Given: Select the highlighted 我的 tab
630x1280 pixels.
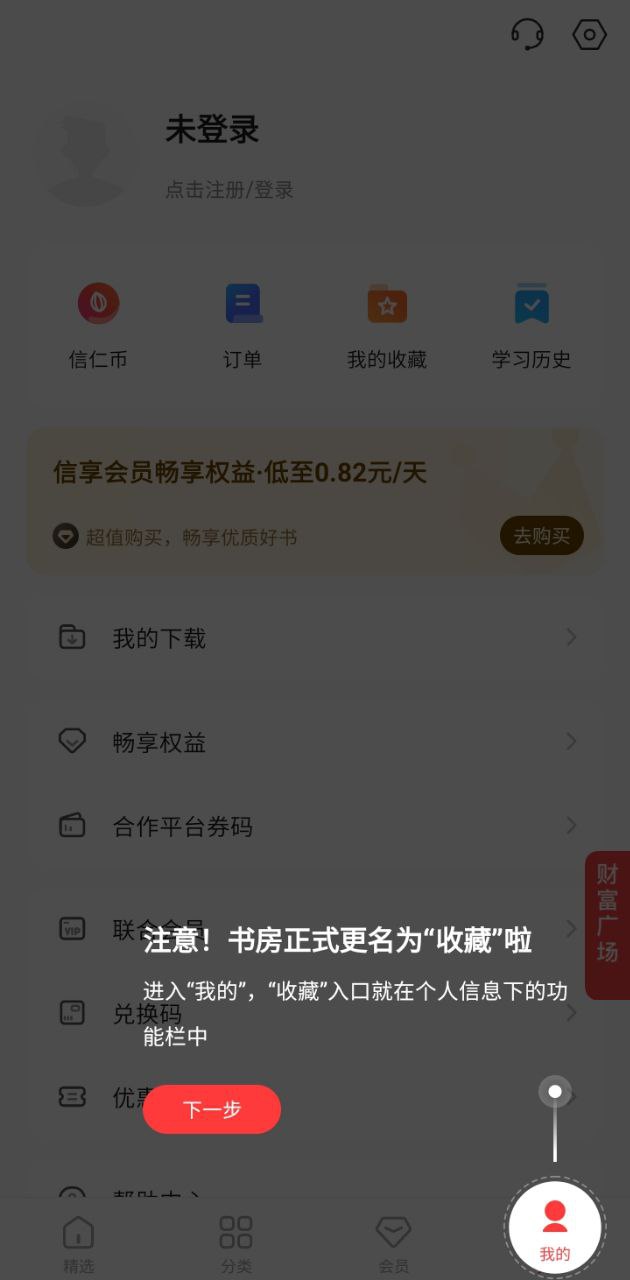Looking at the screenshot, I should coord(554,1230).
